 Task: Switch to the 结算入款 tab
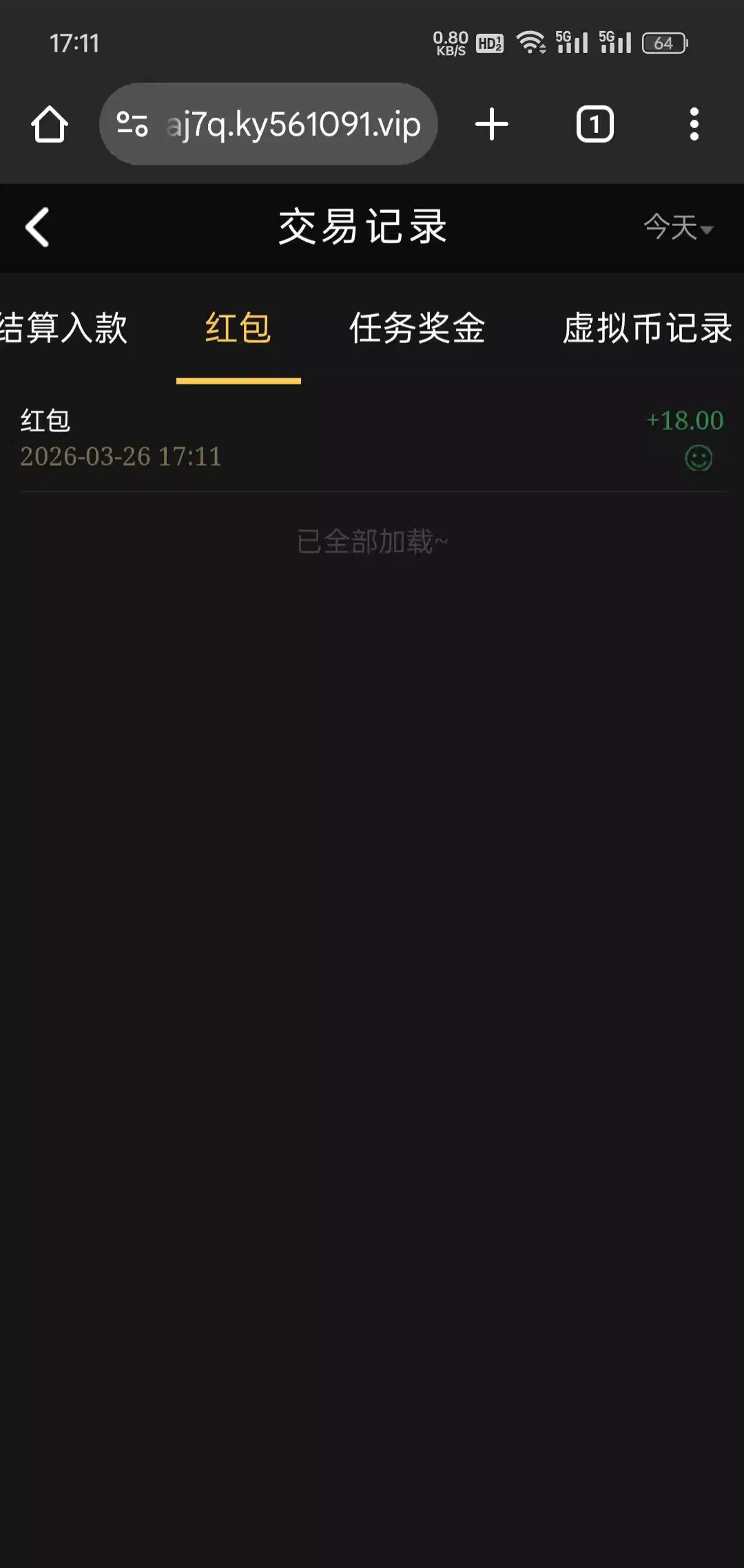click(x=63, y=328)
